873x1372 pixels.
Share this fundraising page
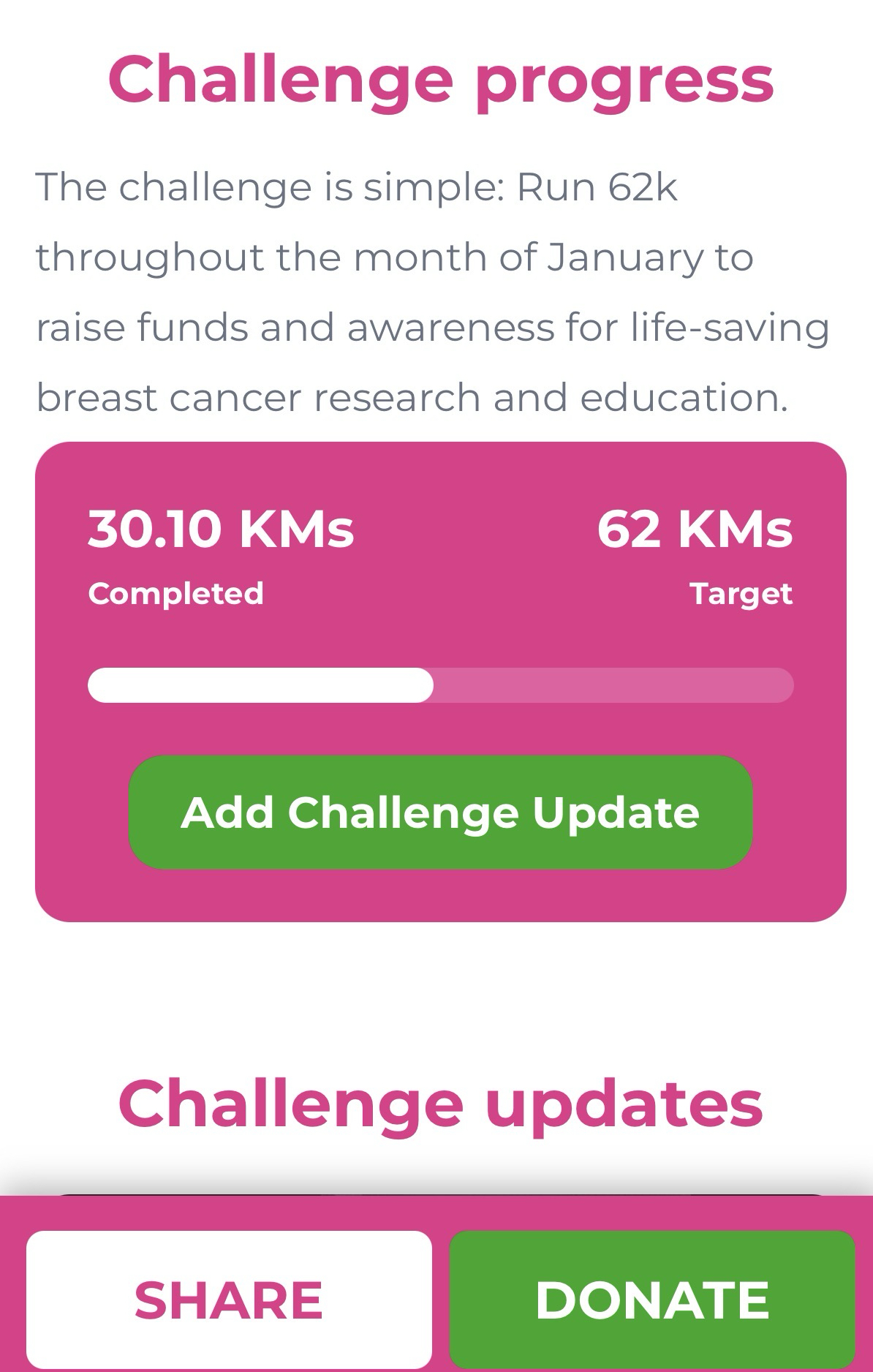click(x=229, y=1300)
